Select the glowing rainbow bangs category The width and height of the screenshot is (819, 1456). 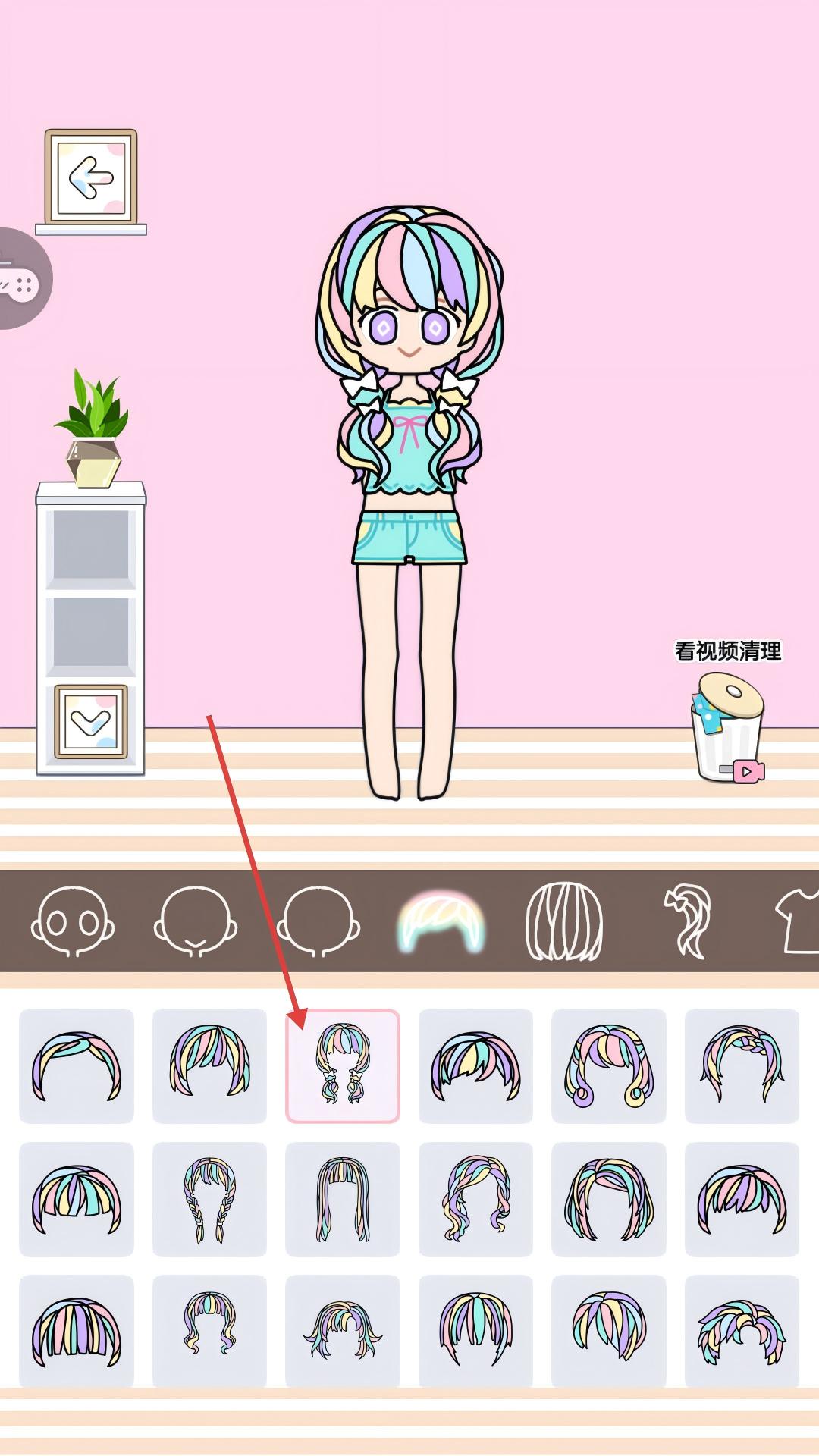click(x=441, y=921)
